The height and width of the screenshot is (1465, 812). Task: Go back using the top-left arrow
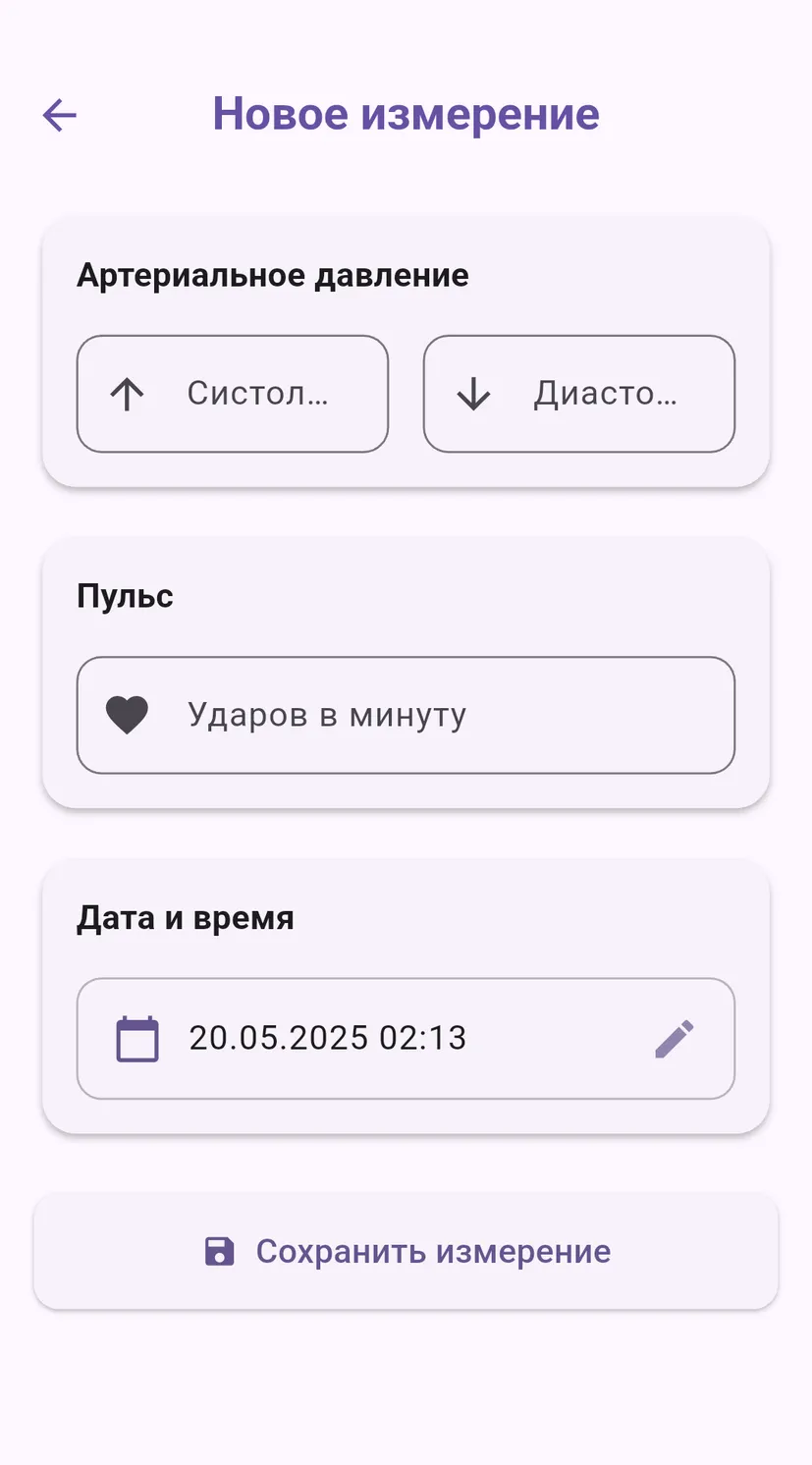pos(60,115)
